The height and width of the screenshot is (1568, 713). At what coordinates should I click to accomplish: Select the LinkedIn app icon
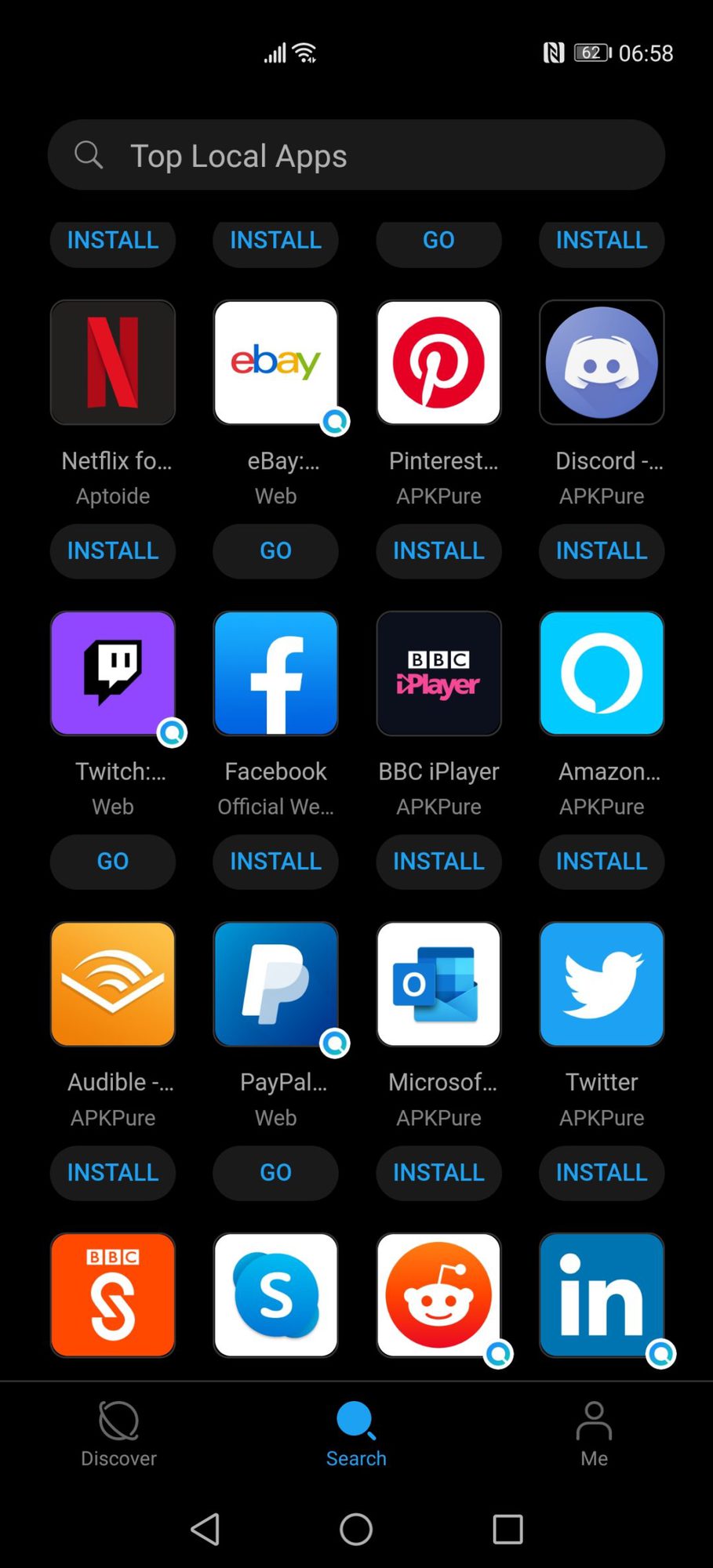601,1294
